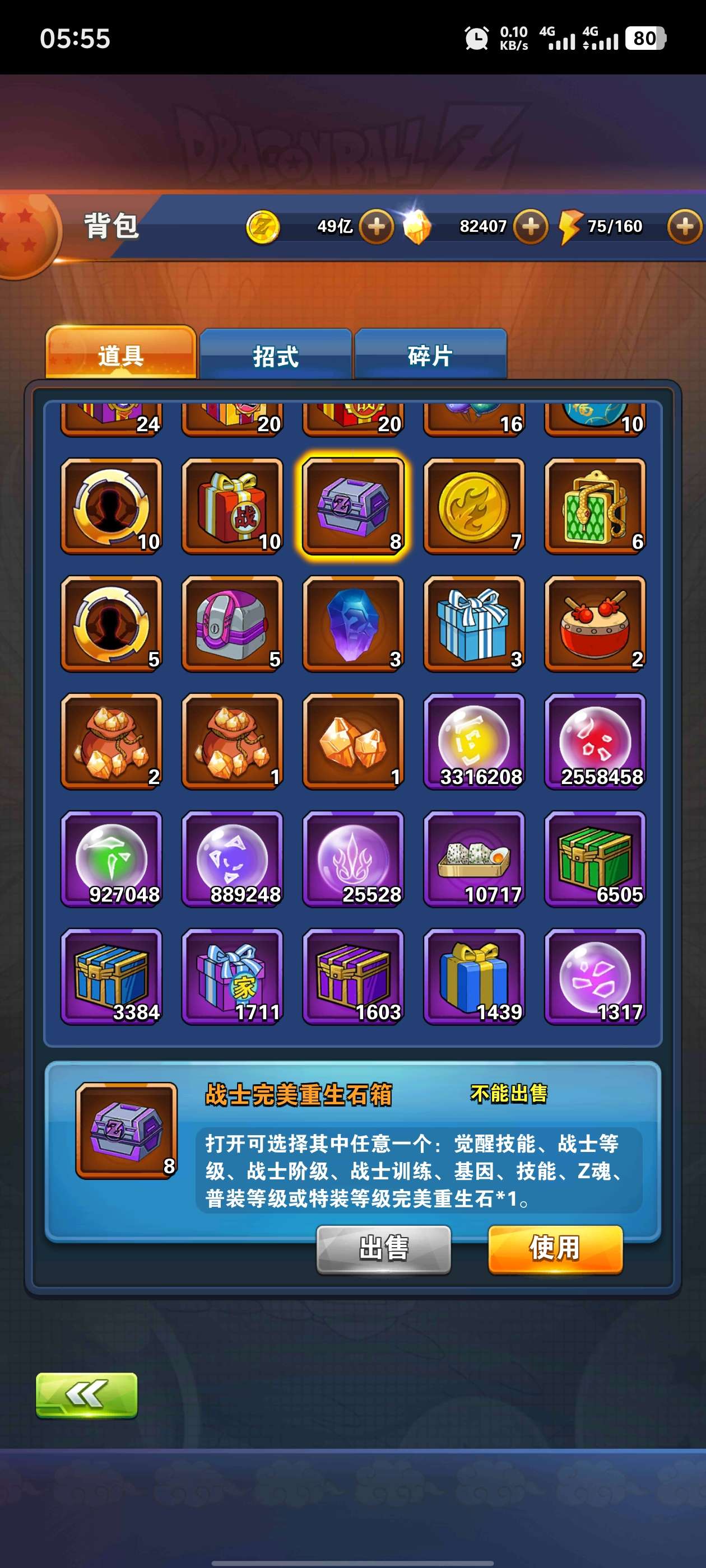The height and width of the screenshot is (1568, 706).
Task: Select the gold flame coin item
Action: coord(475,506)
